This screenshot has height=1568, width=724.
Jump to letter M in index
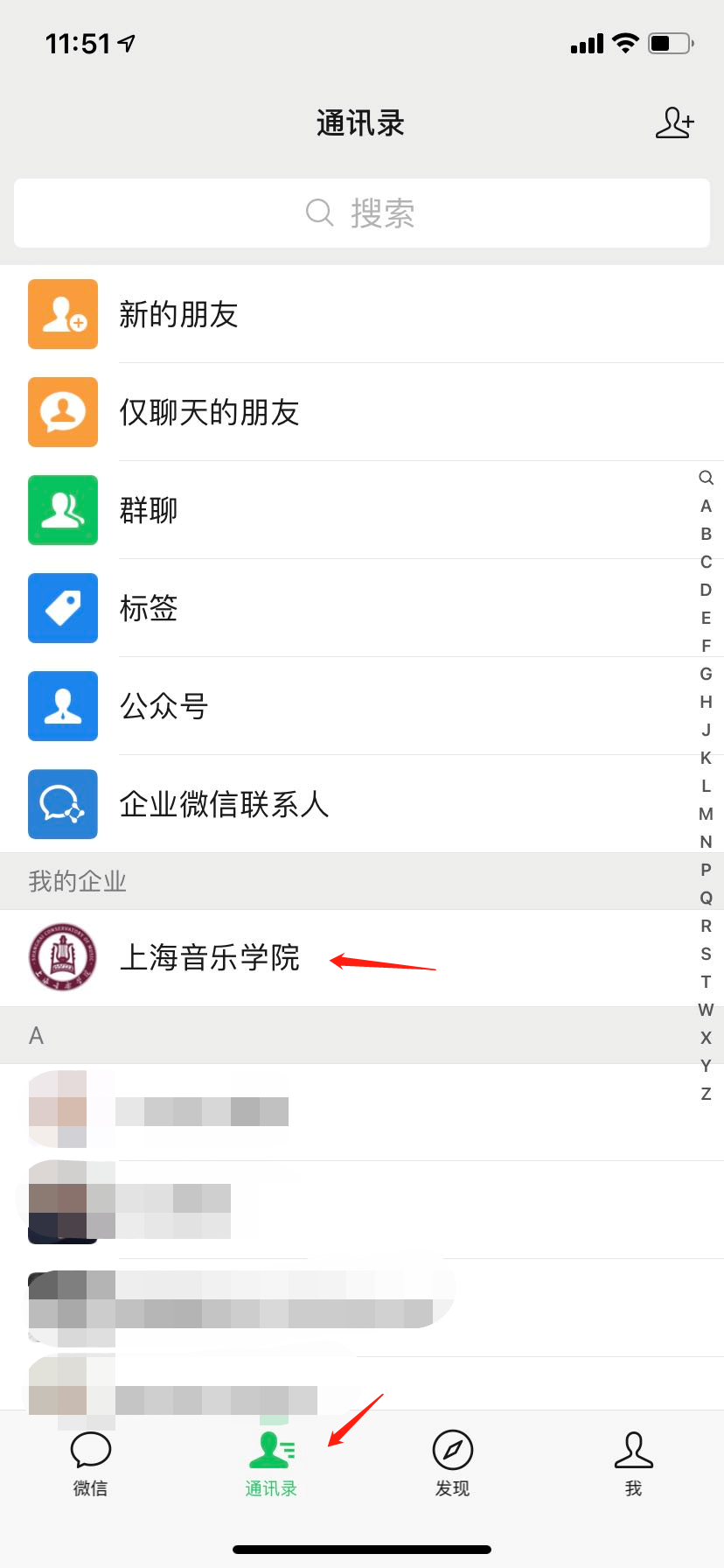[x=706, y=814]
